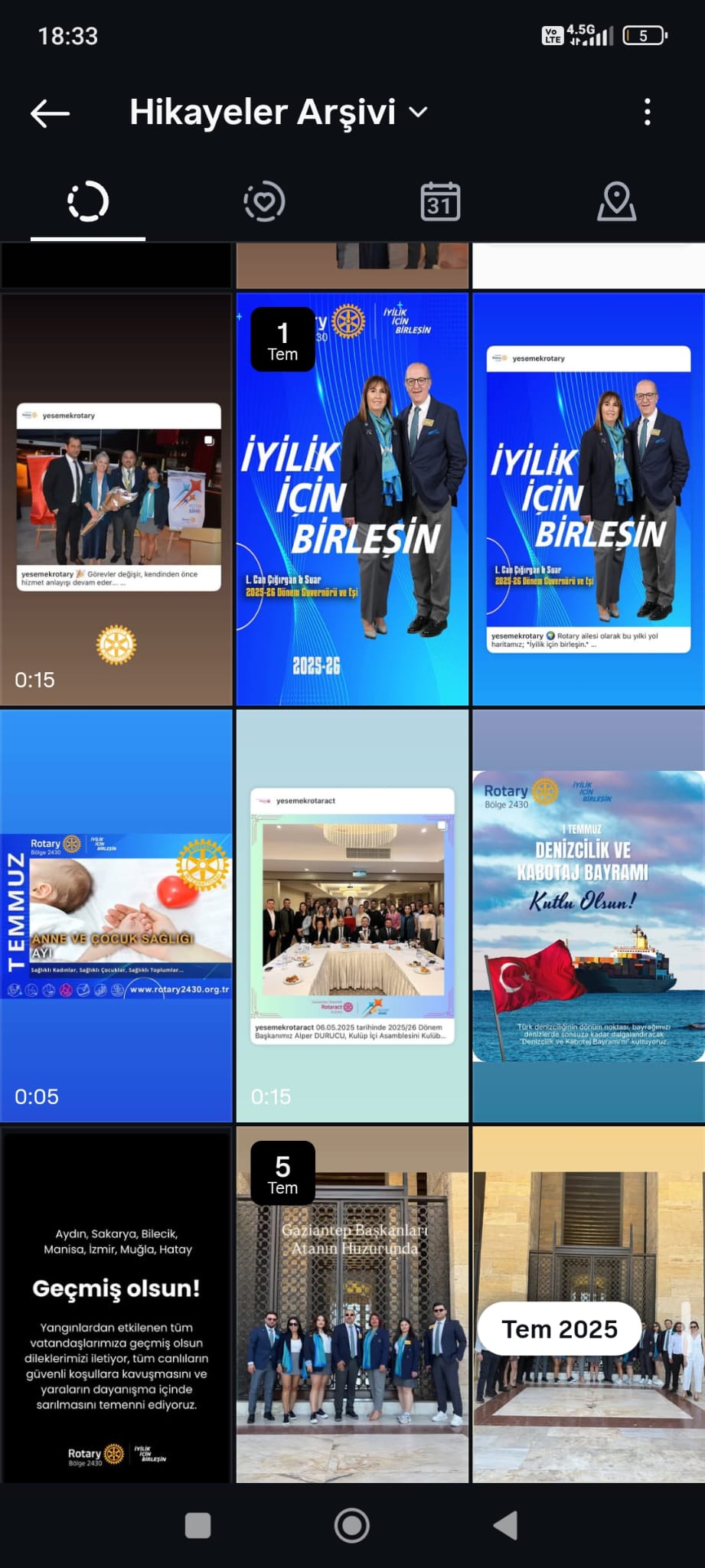Open the yesemekrotary Rotary ailesi repost story
This screenshot has height=1568, width=705.
click(588, 499)
